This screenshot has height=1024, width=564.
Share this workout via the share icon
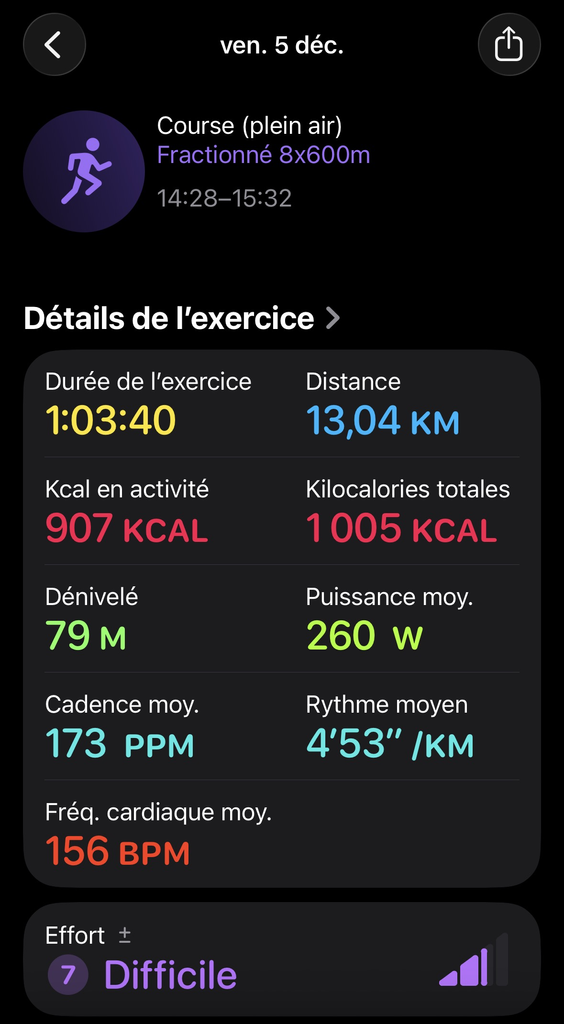click(x=509, y=44)
